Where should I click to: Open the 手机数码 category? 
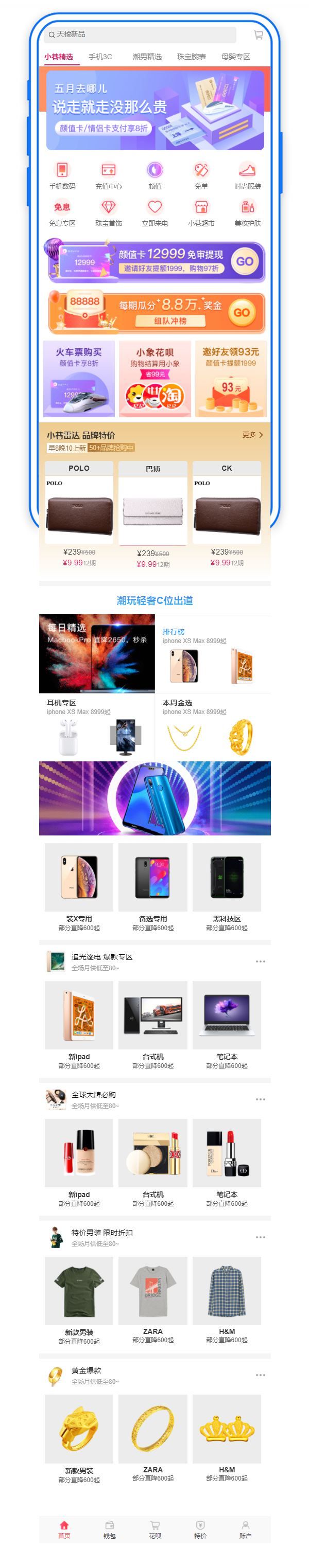click(62, 175)
